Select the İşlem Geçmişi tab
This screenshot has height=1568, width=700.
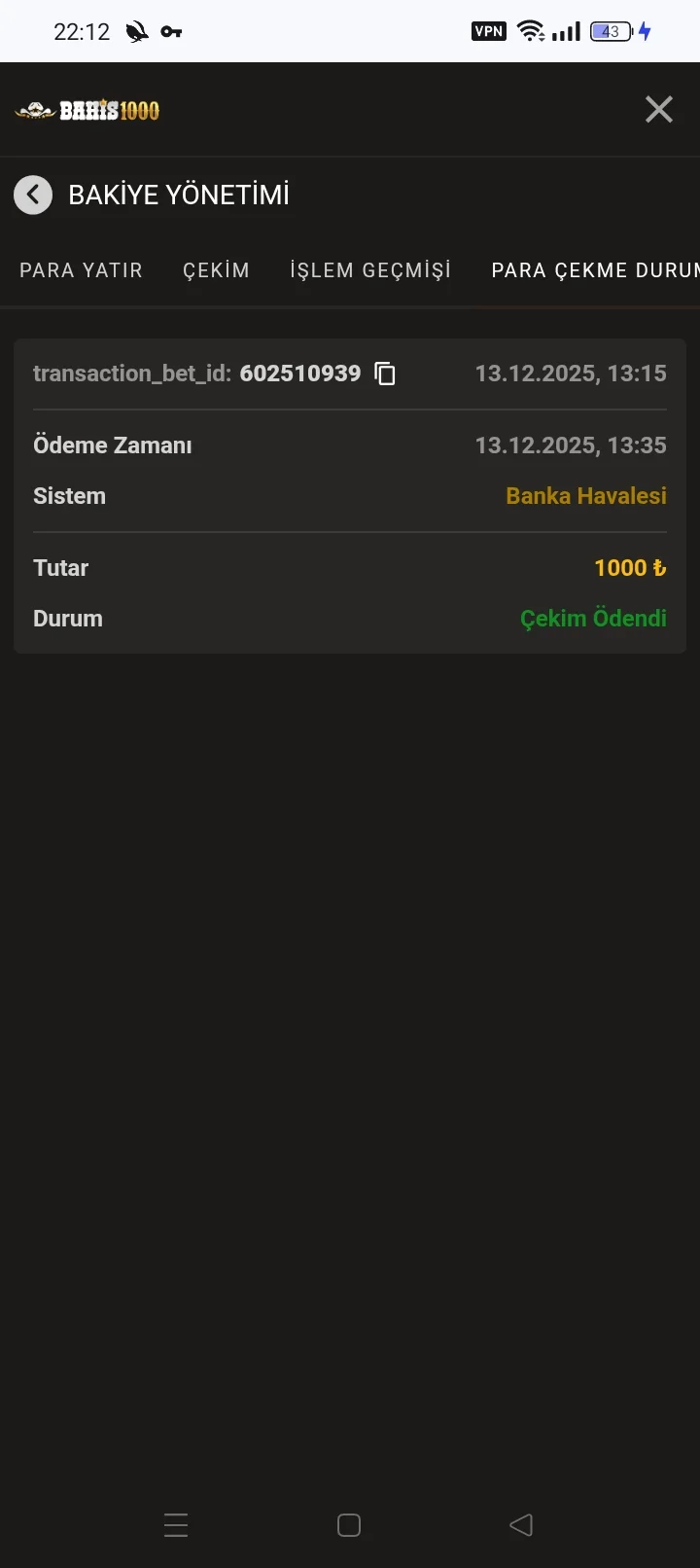click(x=370, y=270)
